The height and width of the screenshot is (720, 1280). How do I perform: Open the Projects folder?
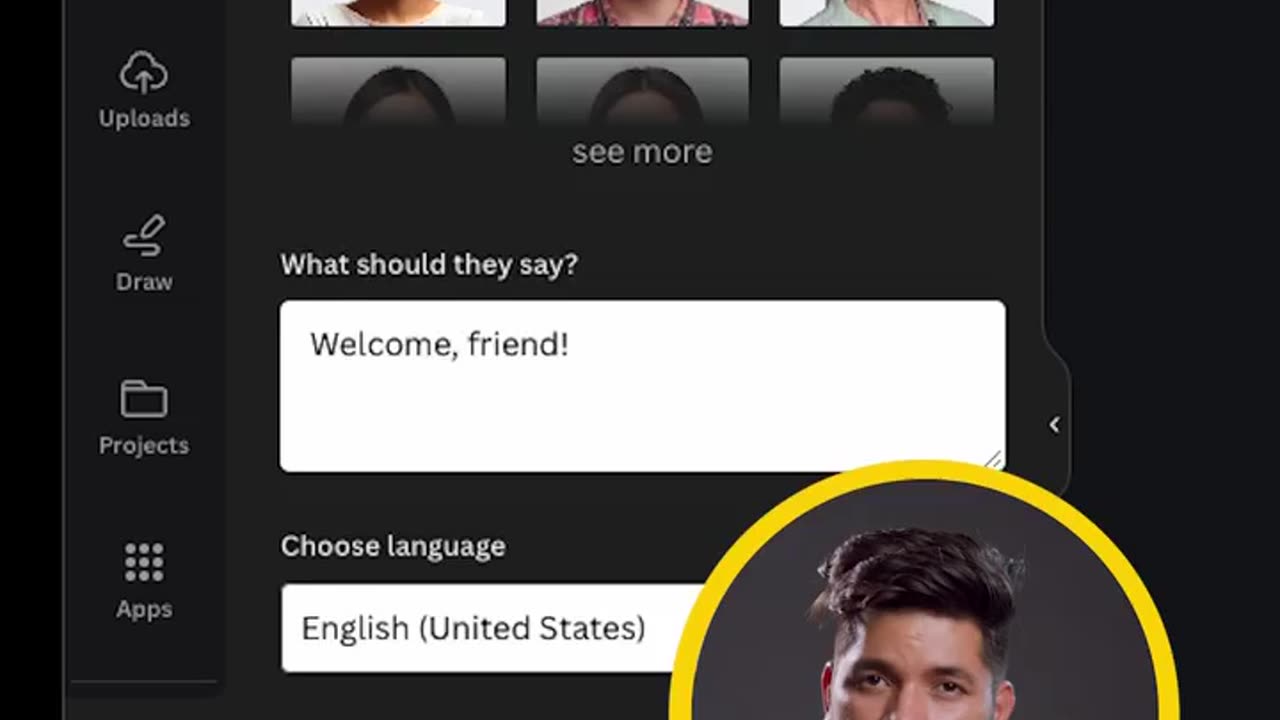[x=144, y=417]
